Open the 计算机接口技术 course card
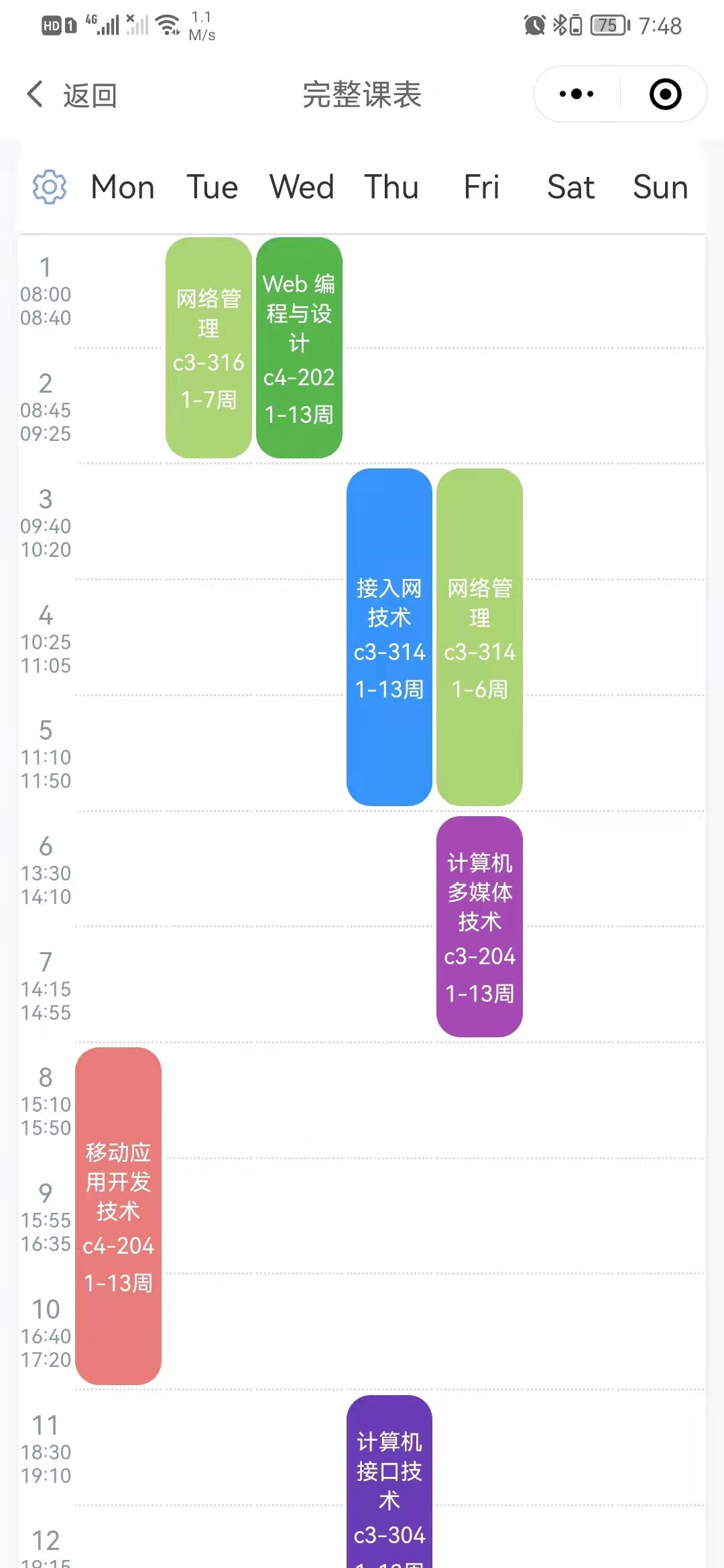The image size is (724, 1568). [389, 1482]
